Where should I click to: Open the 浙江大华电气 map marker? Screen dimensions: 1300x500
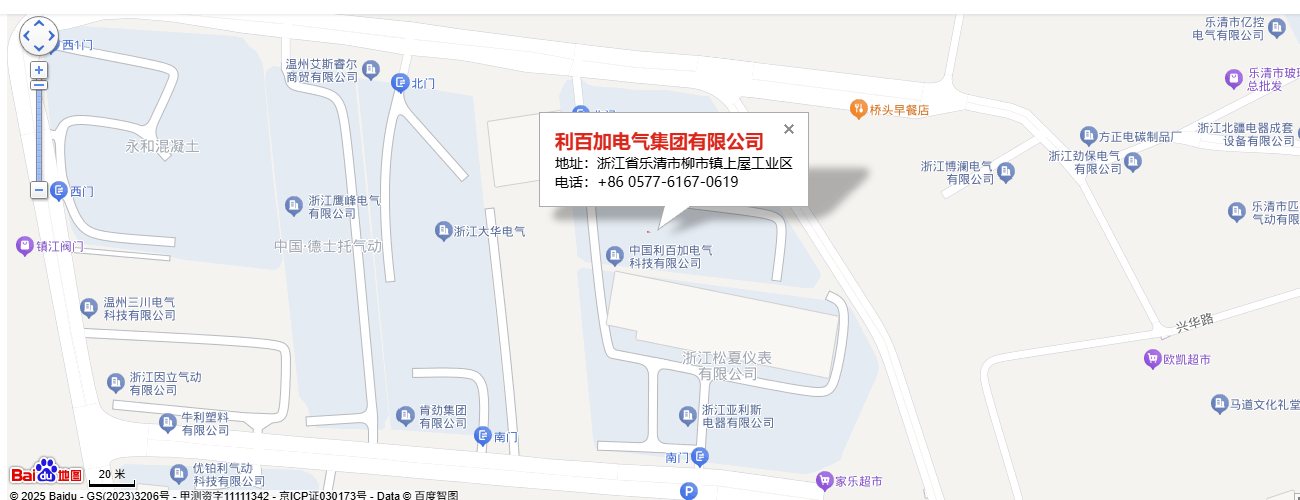click(x=443, y=231)
